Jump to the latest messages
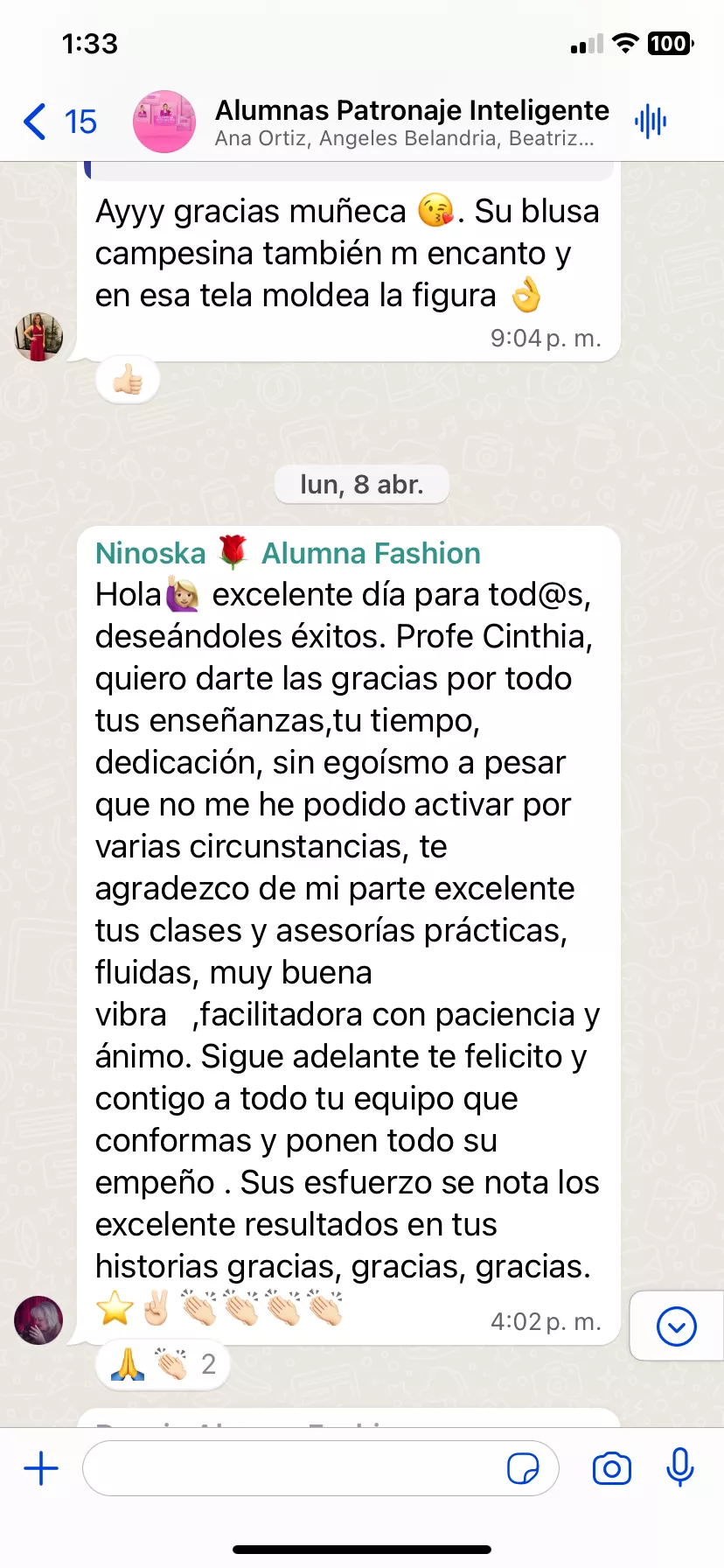 [x=676, y=1326]
